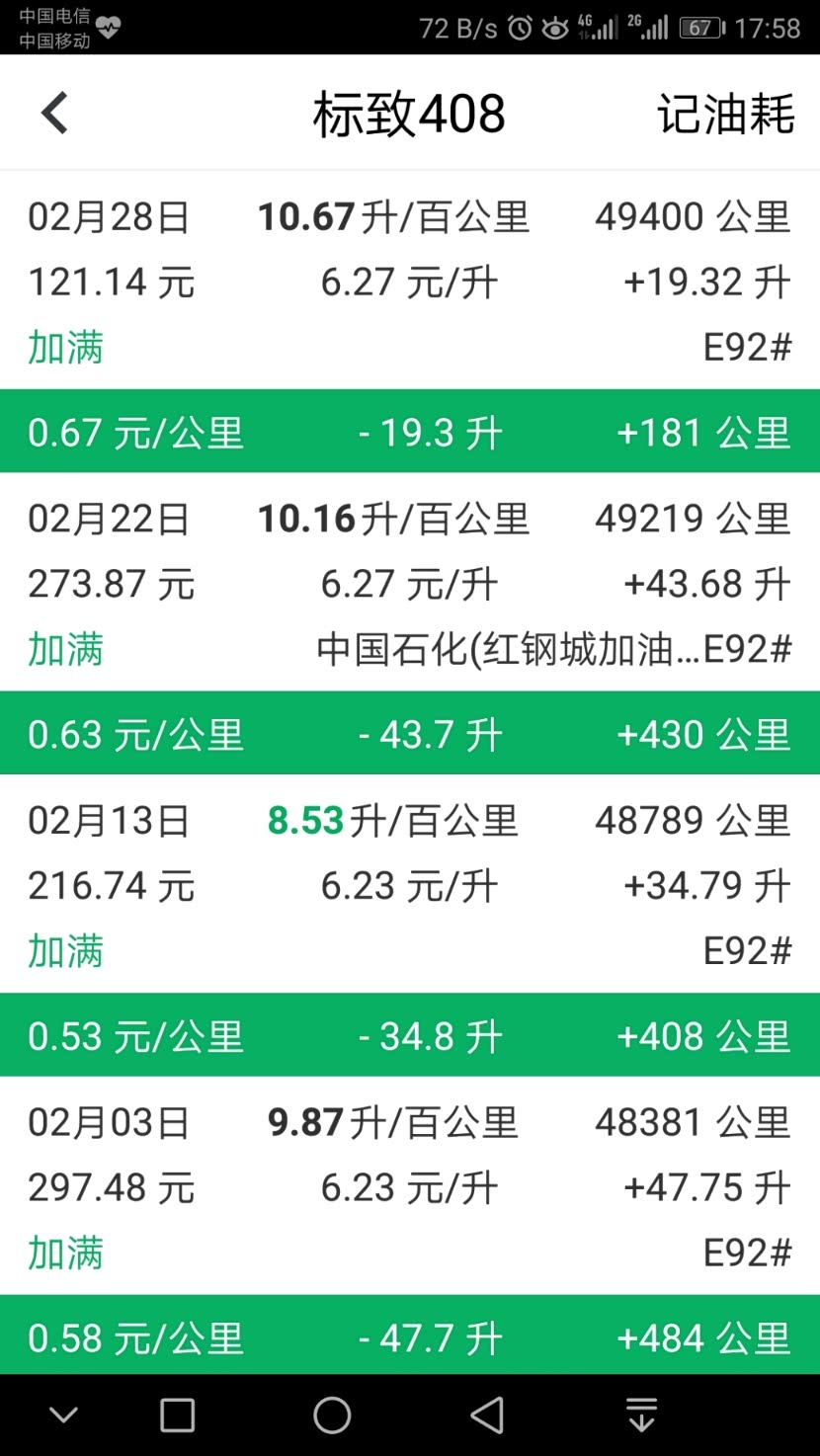Screen dimensions: 820x1456
Task: Select the 02月03日 refuel entry
Action: [x=410, y=1185]
